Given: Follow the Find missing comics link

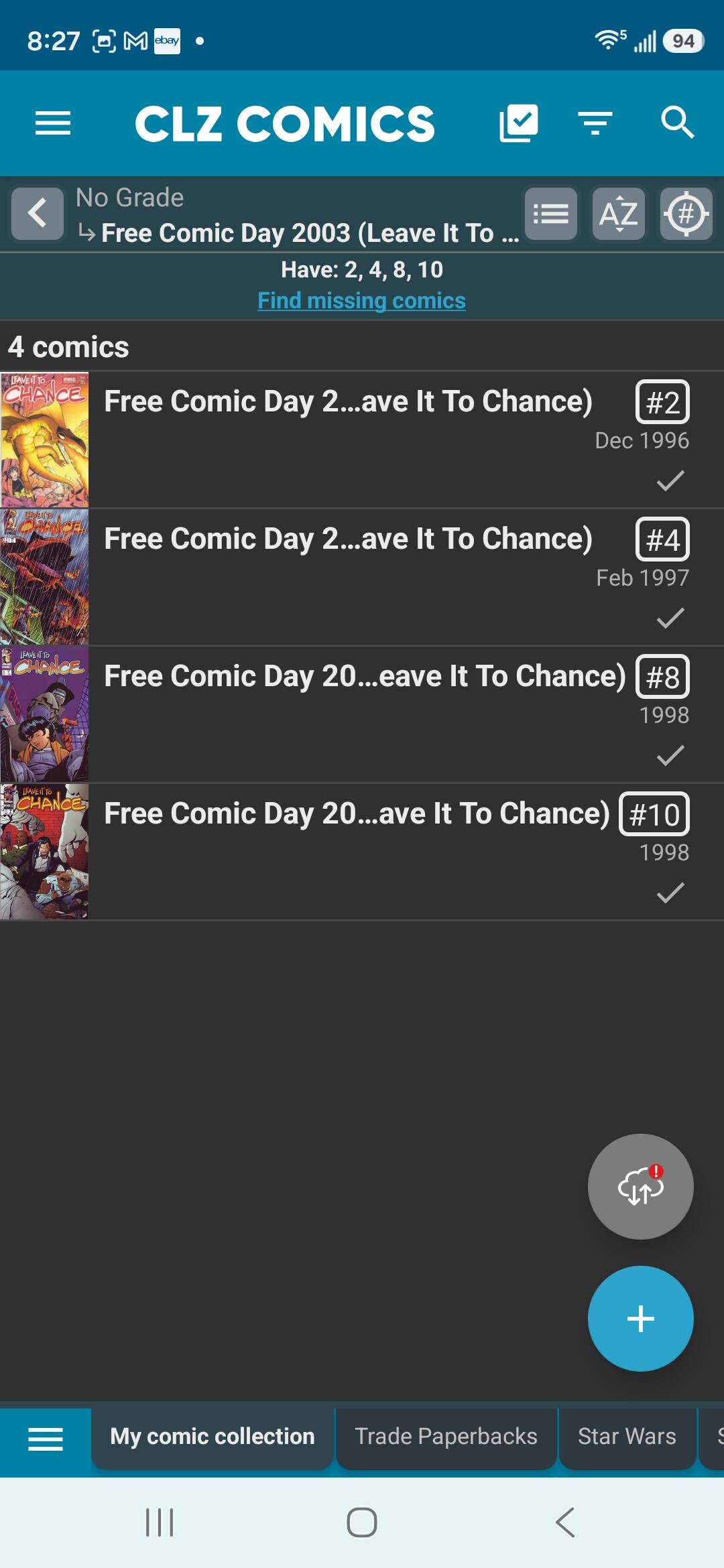Looking at the screenshot, I should (x=362, y=300).
